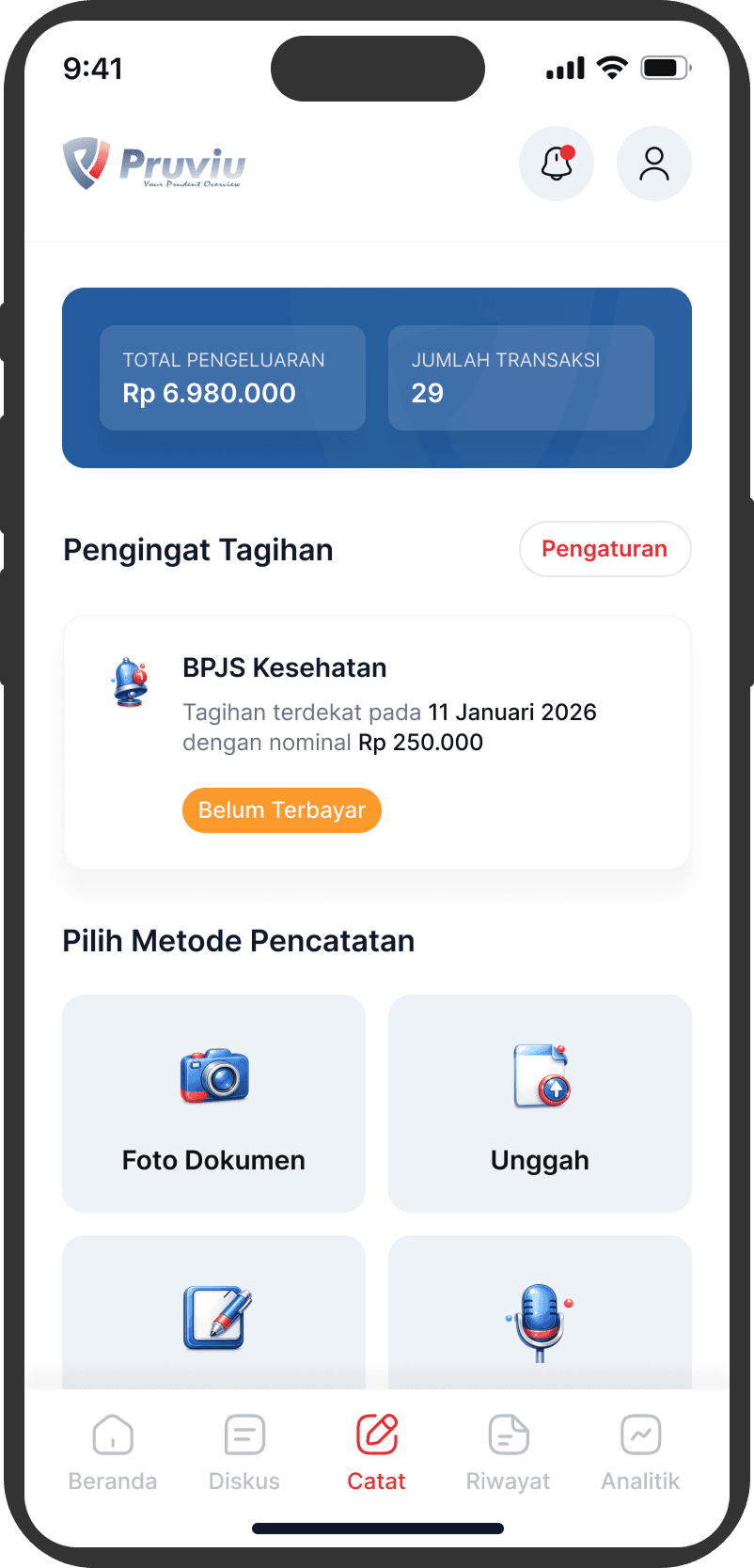Open the Pengaturan settings button
The height and width of the screenshot is (1568, 754).
pyautogui.click(x=605, y=549)
